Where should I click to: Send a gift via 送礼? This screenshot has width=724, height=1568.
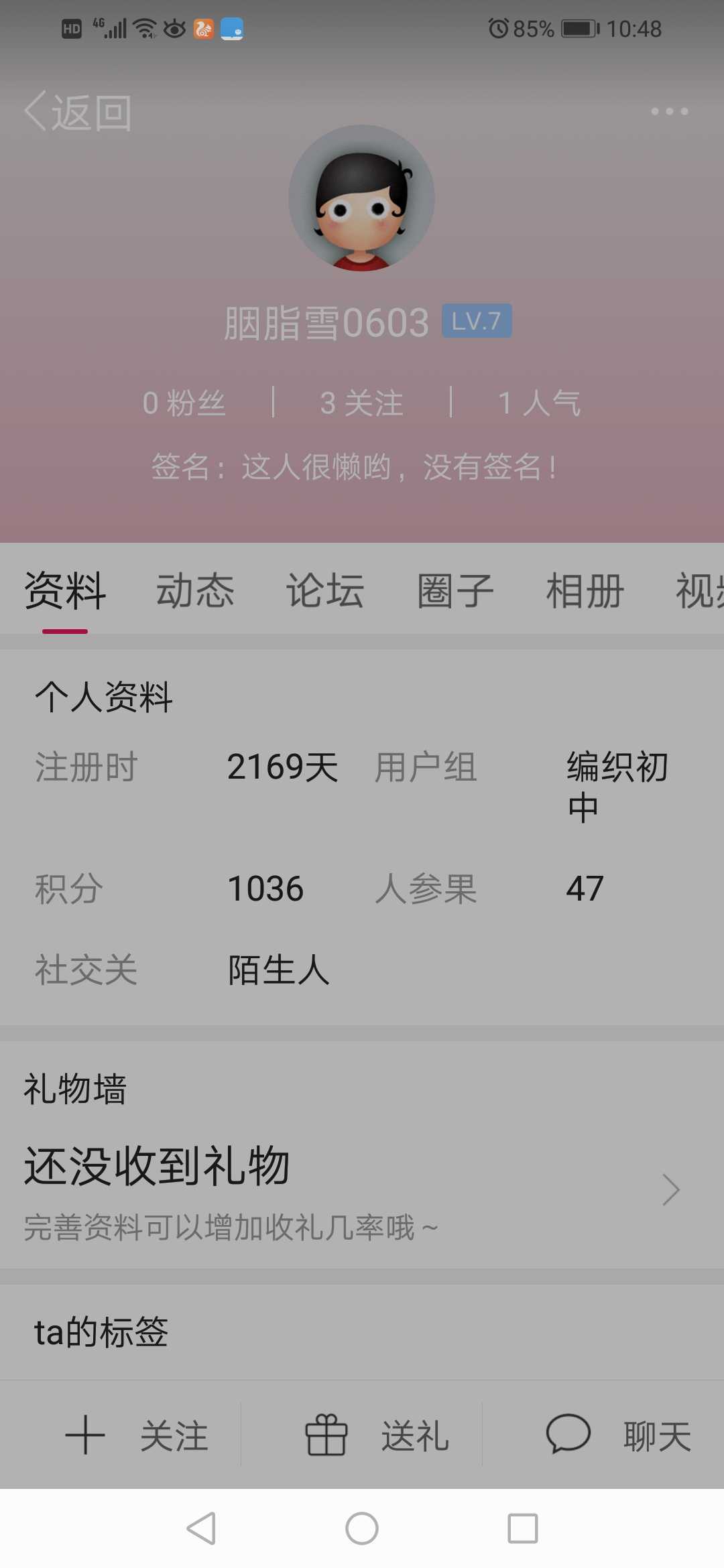click(377, 1436)
